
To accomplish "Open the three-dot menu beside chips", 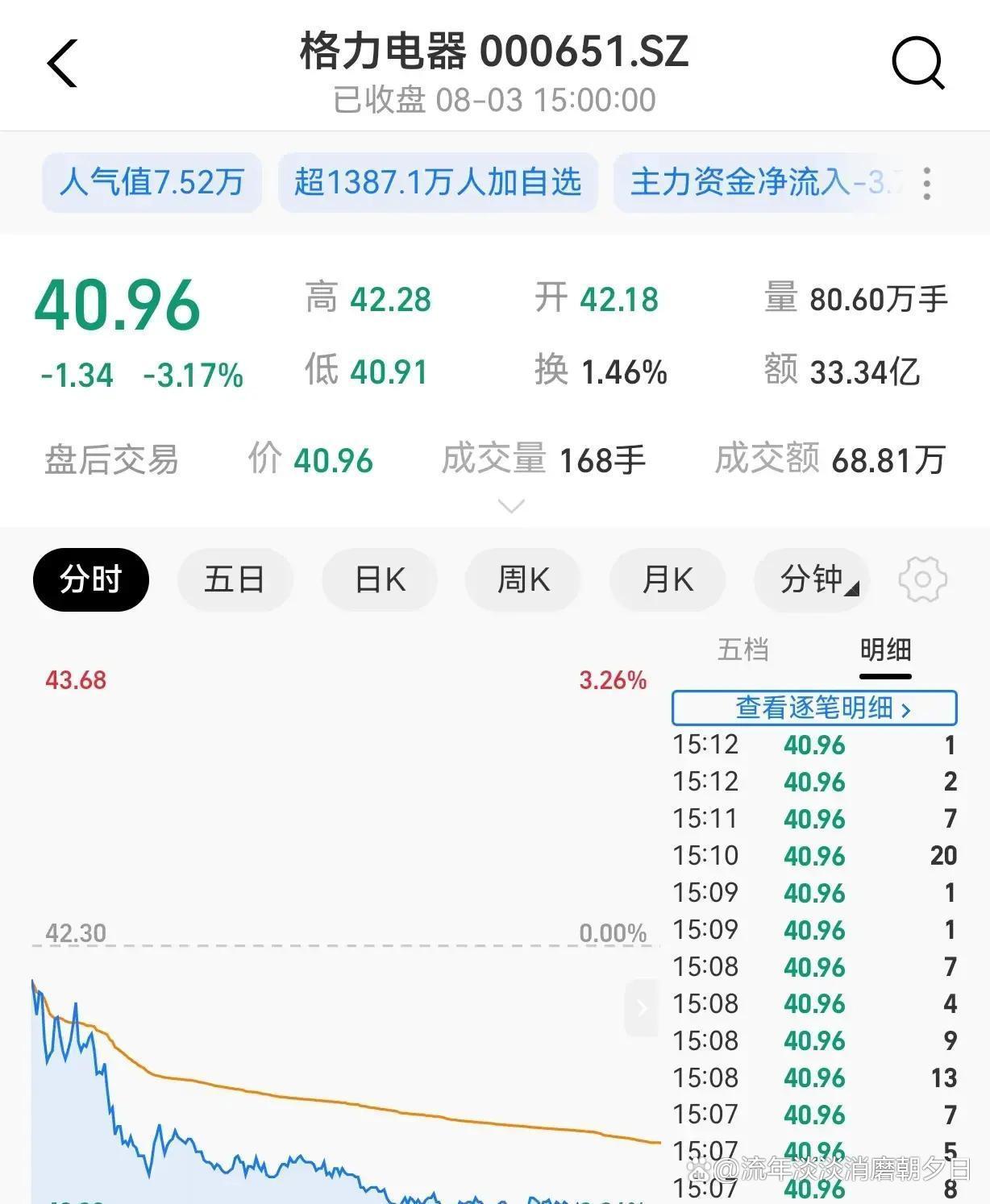I will point(927,183).
